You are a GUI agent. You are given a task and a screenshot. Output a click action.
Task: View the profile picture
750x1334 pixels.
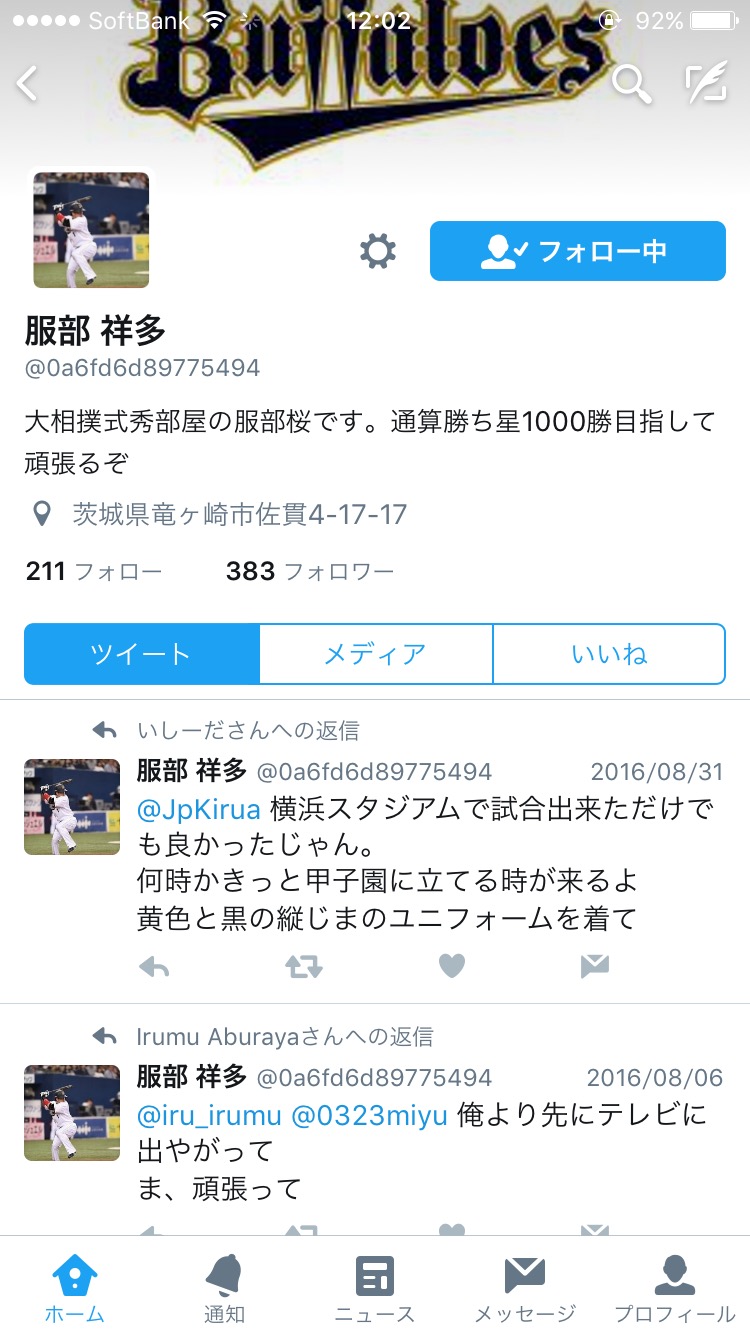[91, 230]
